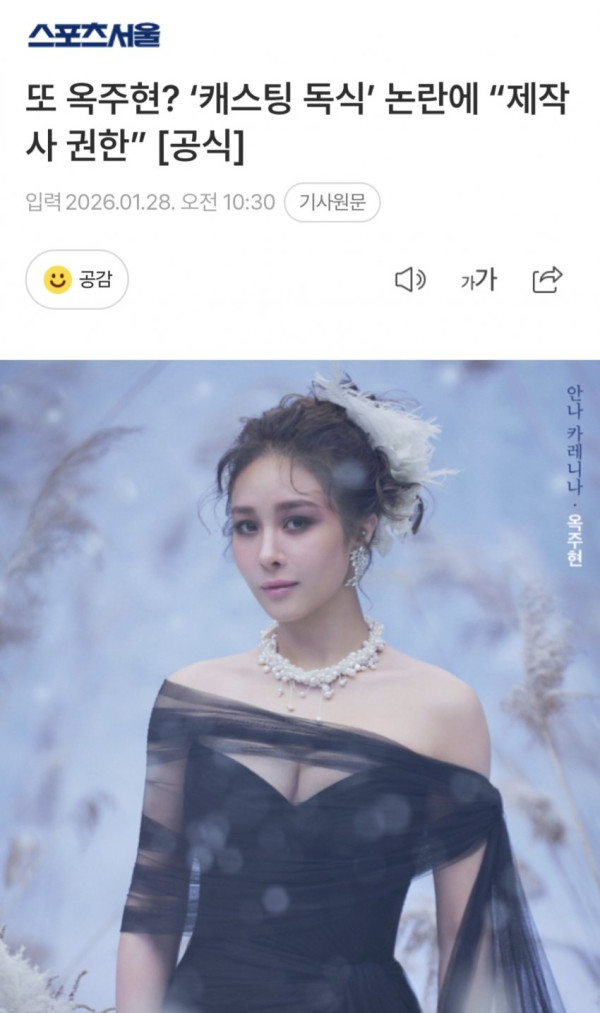Image resolution: width=600 pixels, height=1013 pixels.
Task: Adjust font size with the 가가 icon
Action: coord(478,280)
